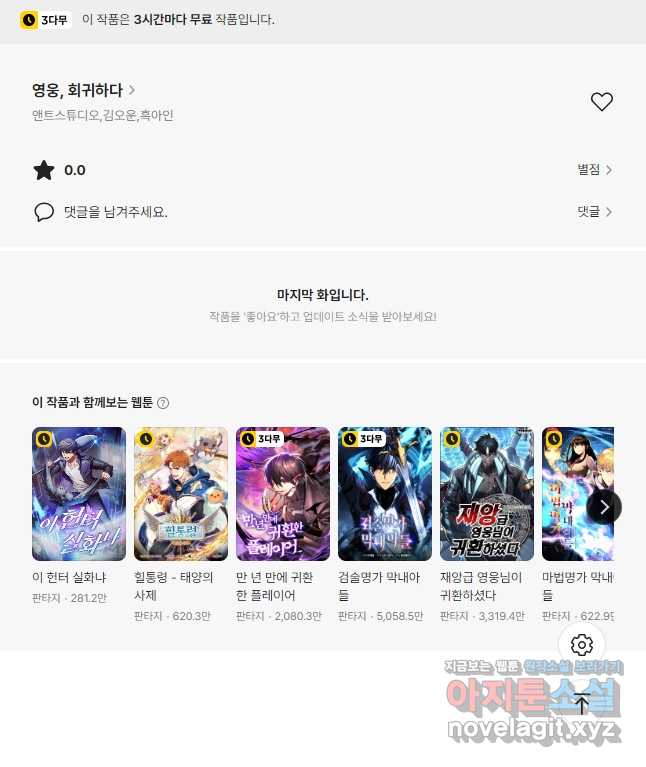Open the webtoon 만 년 만에 귀환한 플레이어
646x767 pixels.
(x=283, y=494)
